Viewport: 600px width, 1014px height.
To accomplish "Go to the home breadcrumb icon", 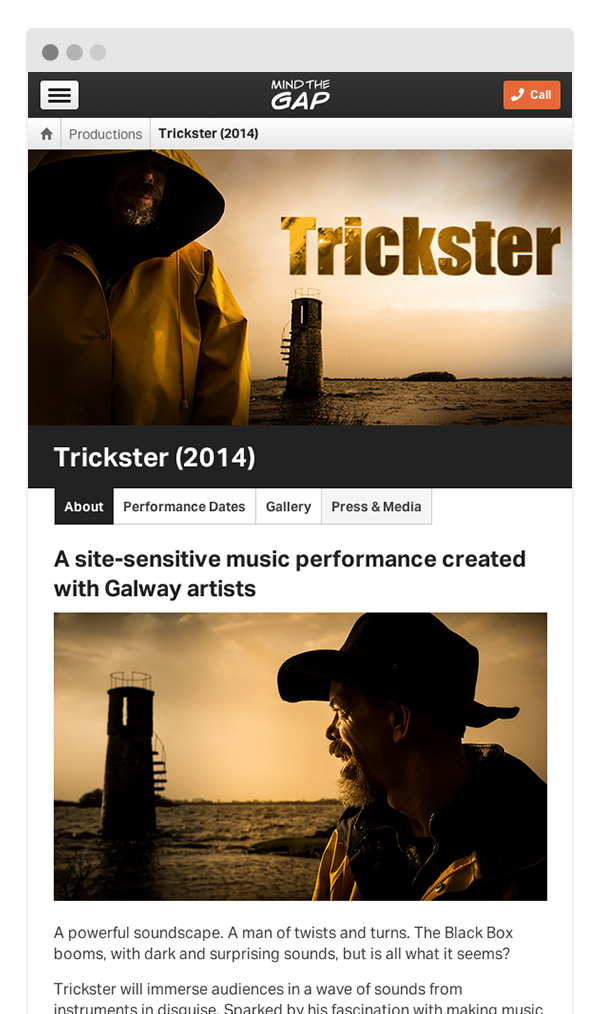I will pyautogui.click(x=46, y=134).
